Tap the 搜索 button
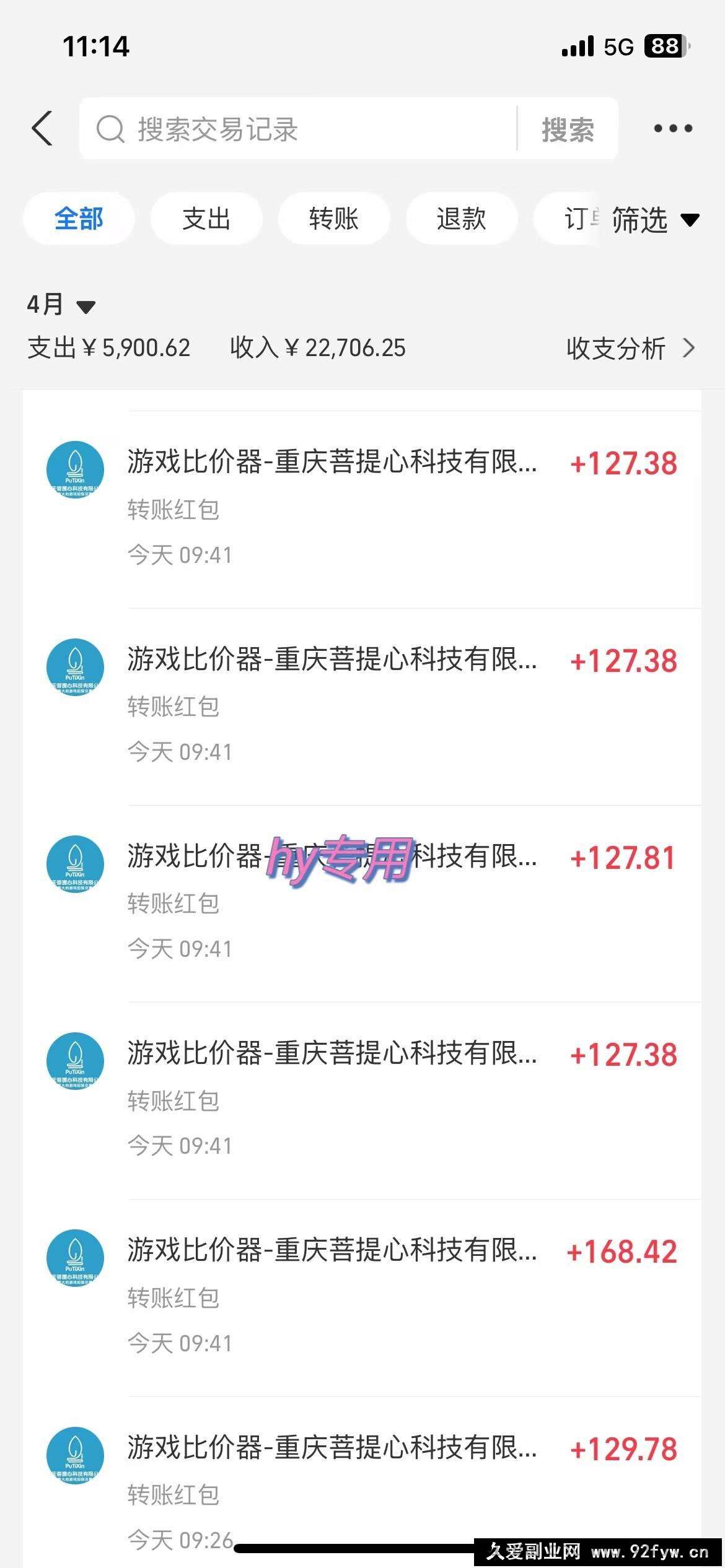The width and height of the screenshot is (725, 1568). pos(568,129)
